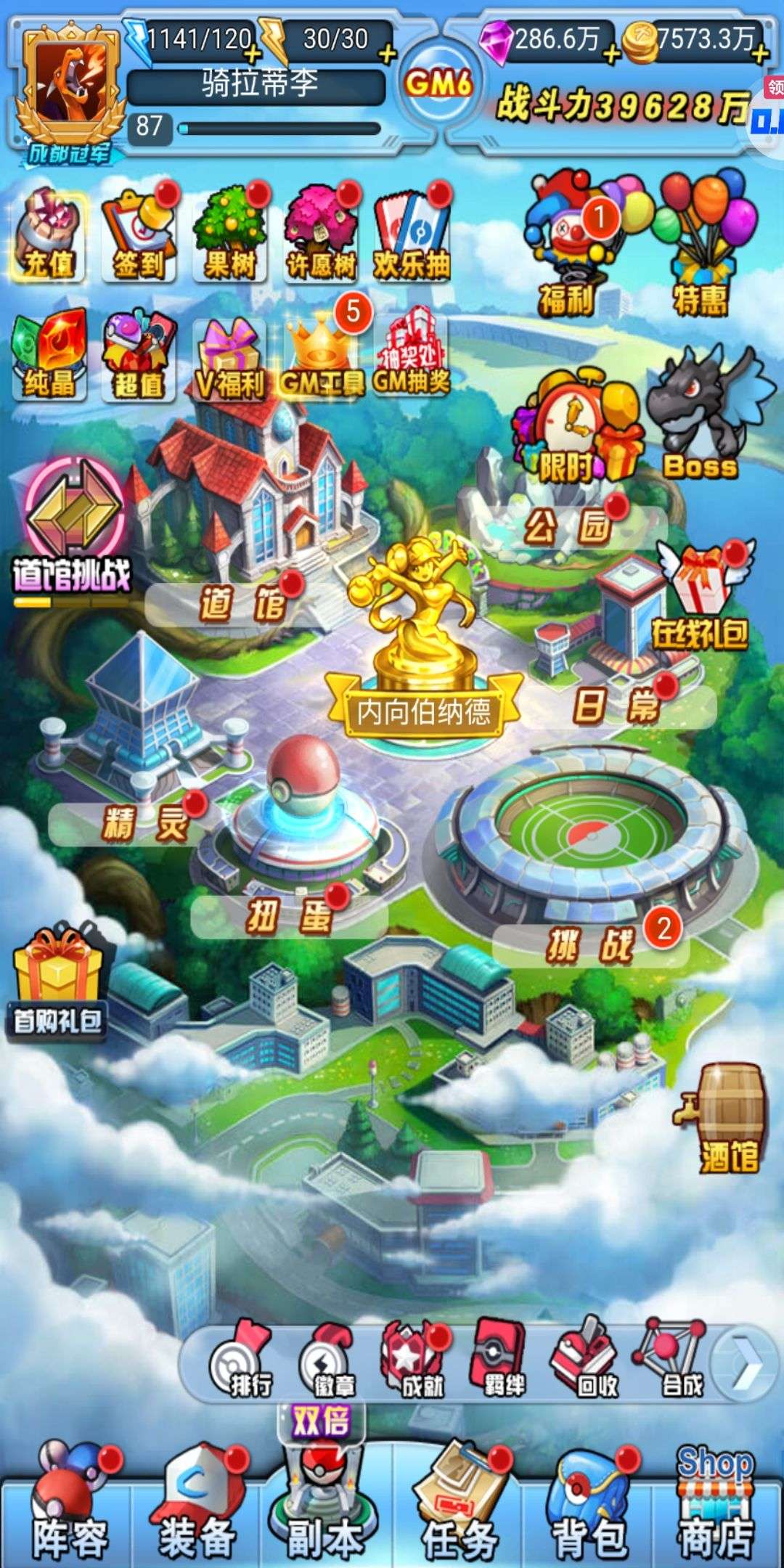Visit the 酒馆 tavern
The width and height of the screenshot is (784, 1568).
pyautogui.click(x=726, y=1118)
